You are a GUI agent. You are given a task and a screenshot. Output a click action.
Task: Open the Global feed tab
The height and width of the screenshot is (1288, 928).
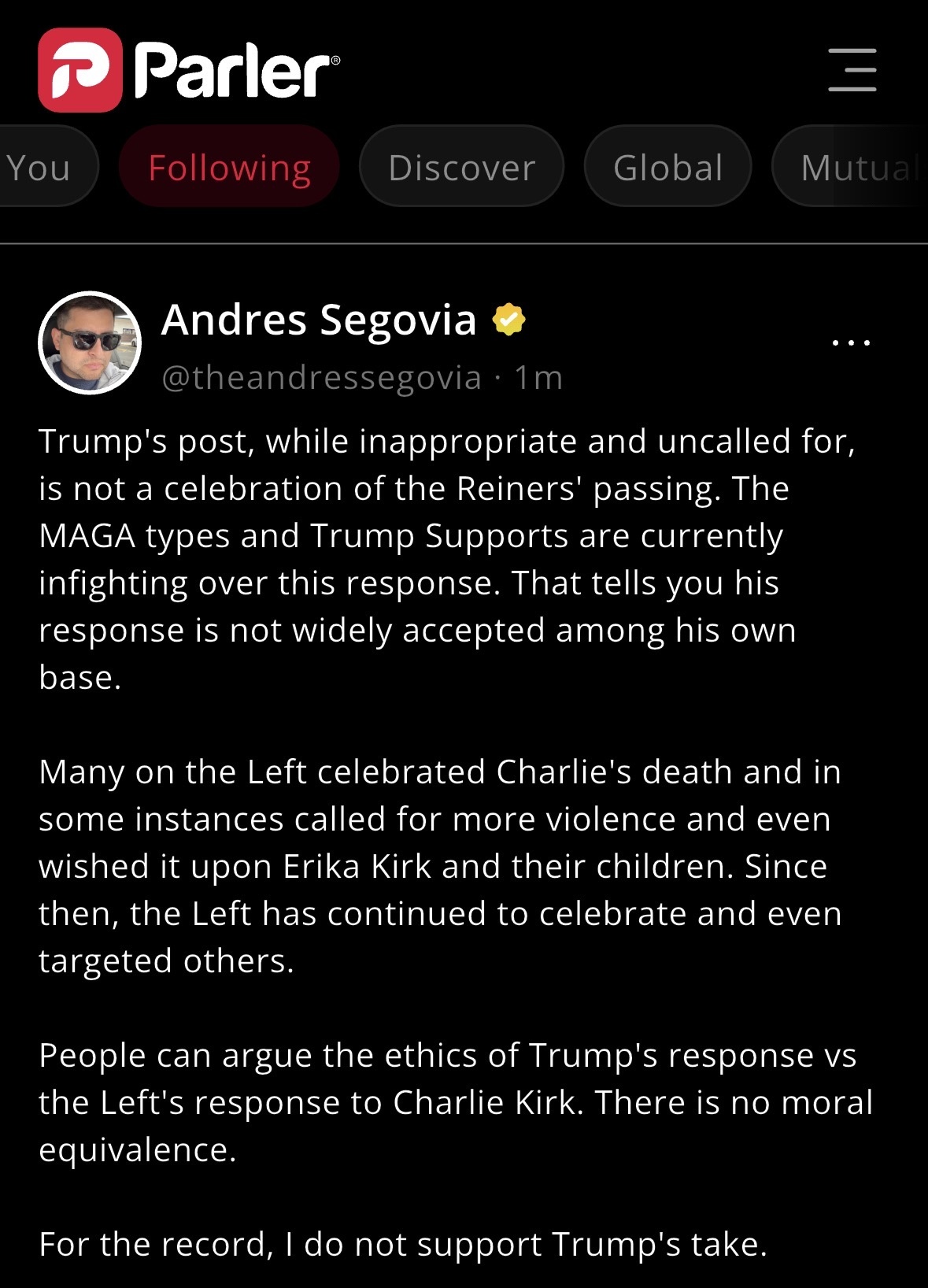(x=667, y=167)
